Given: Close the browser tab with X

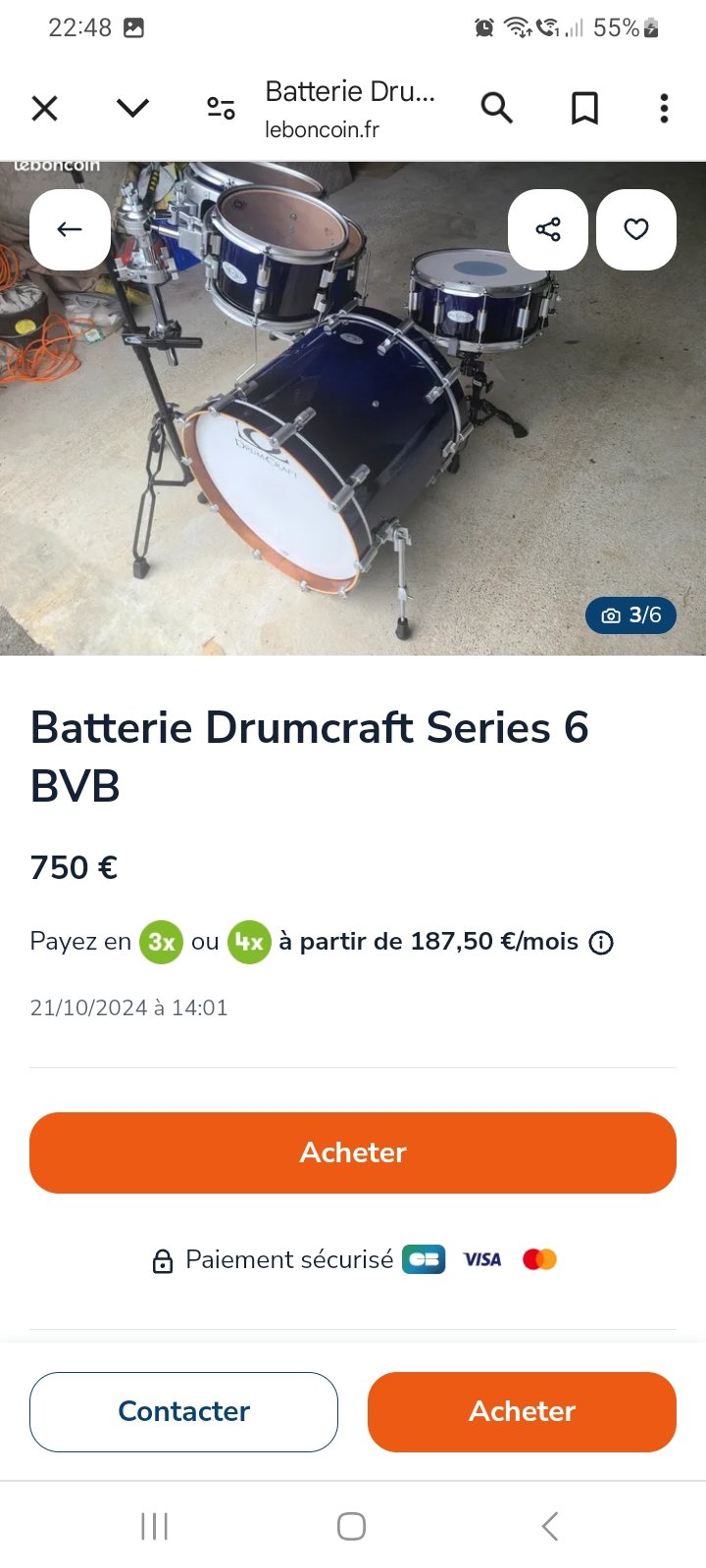Looking at the screenshot, I should pos(45,108).
